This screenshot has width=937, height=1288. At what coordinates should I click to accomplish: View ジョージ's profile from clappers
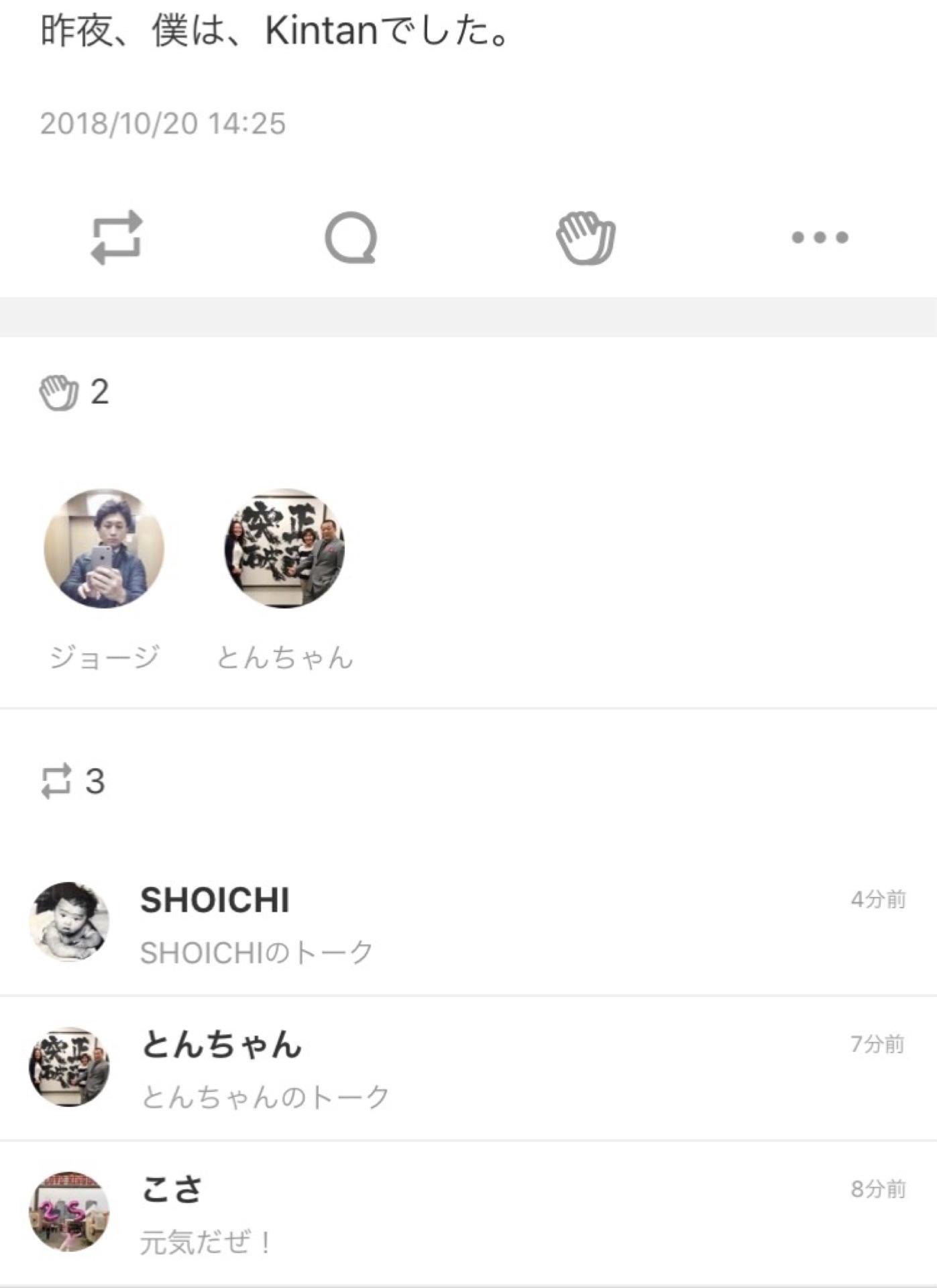tap(104, 549)
